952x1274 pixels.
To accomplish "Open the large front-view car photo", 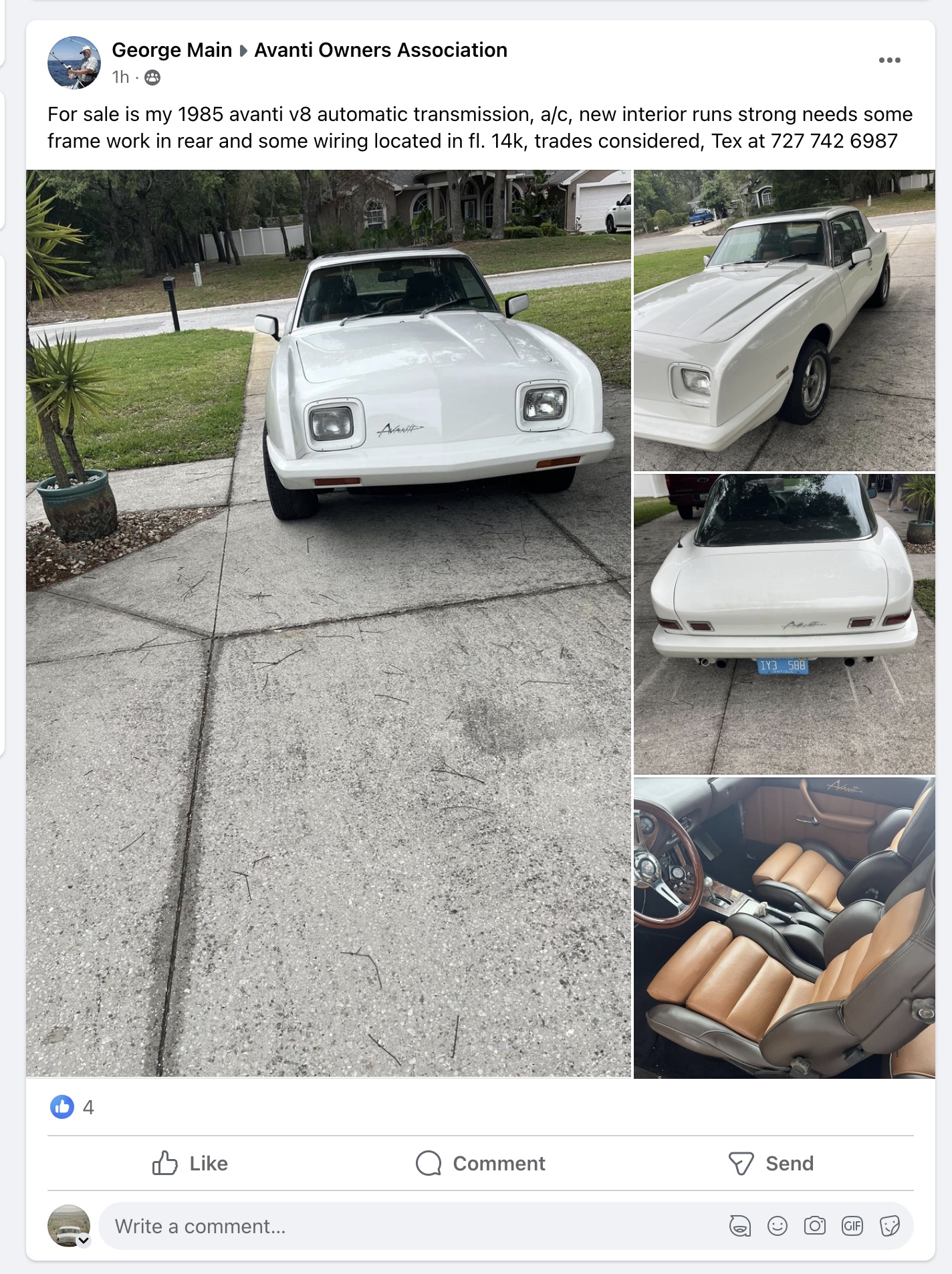I will pyautogui.click(x=328, y=623).
